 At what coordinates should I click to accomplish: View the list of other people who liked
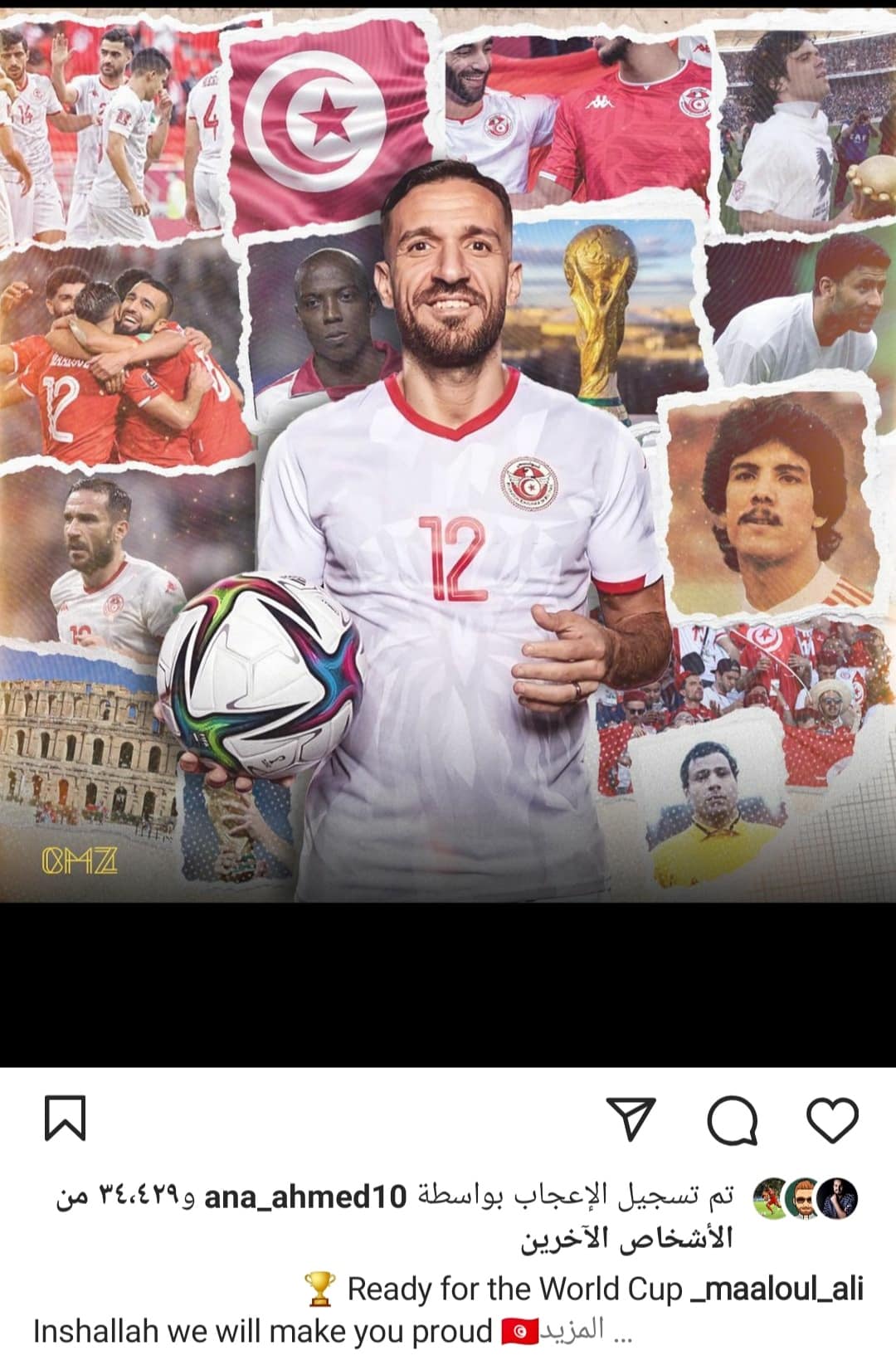pos(626,1238)
